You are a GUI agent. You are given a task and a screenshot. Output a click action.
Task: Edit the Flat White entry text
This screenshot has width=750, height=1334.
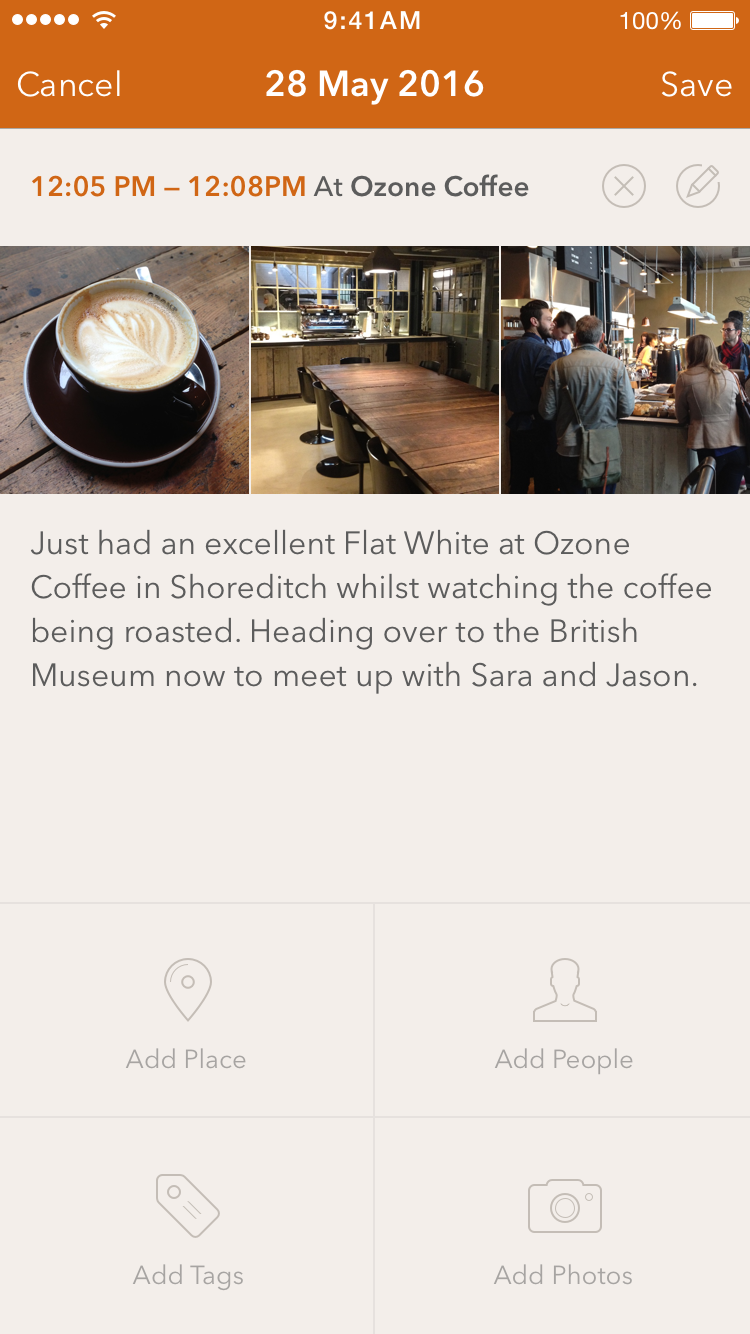pyautogui.click(x=370, y=610)
